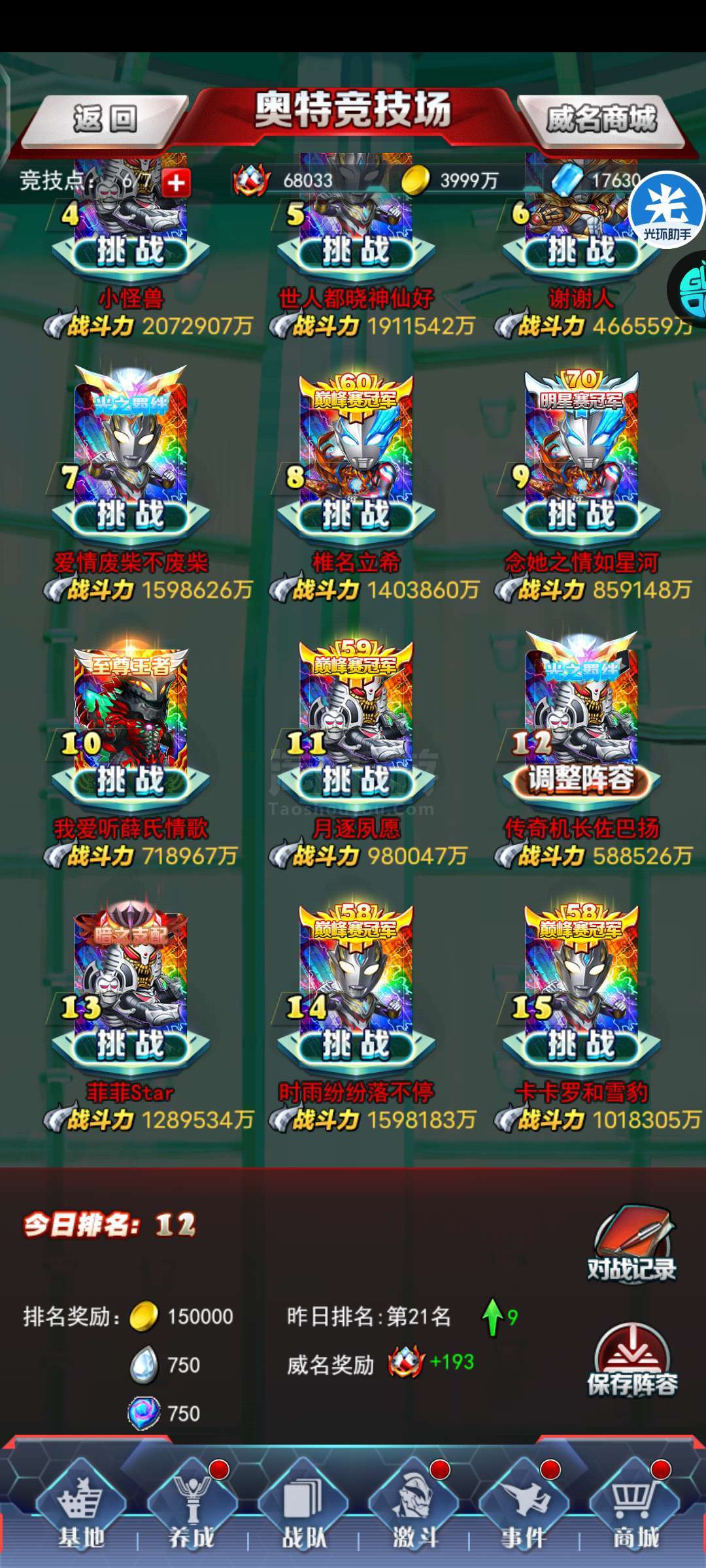Screen dimensions: 706x1568
Task: Add arena points with the red plus
Action: pos(176,183)
